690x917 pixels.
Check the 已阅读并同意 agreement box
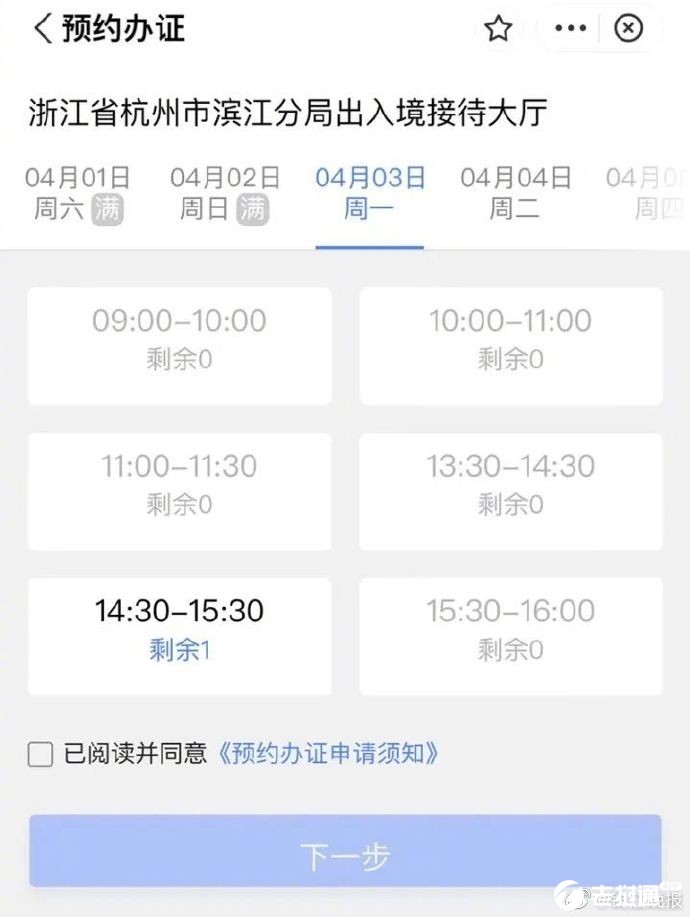click(x=40, y=754)
